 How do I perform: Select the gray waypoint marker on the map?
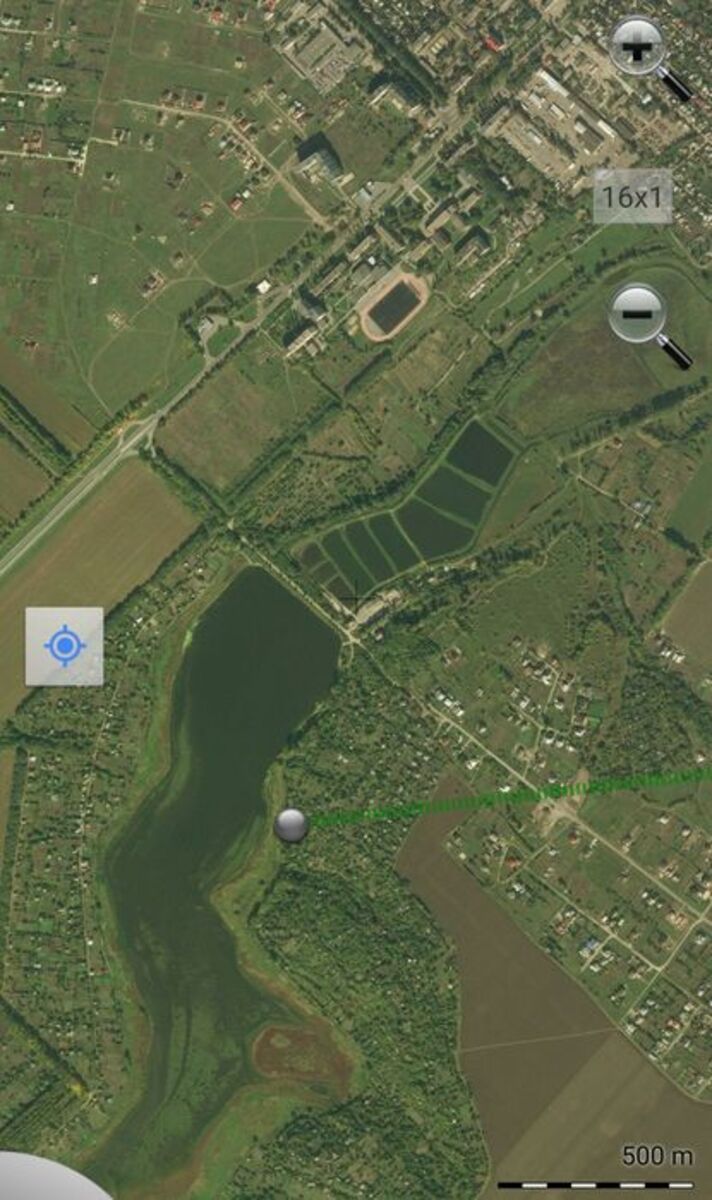tap(291, 824)
